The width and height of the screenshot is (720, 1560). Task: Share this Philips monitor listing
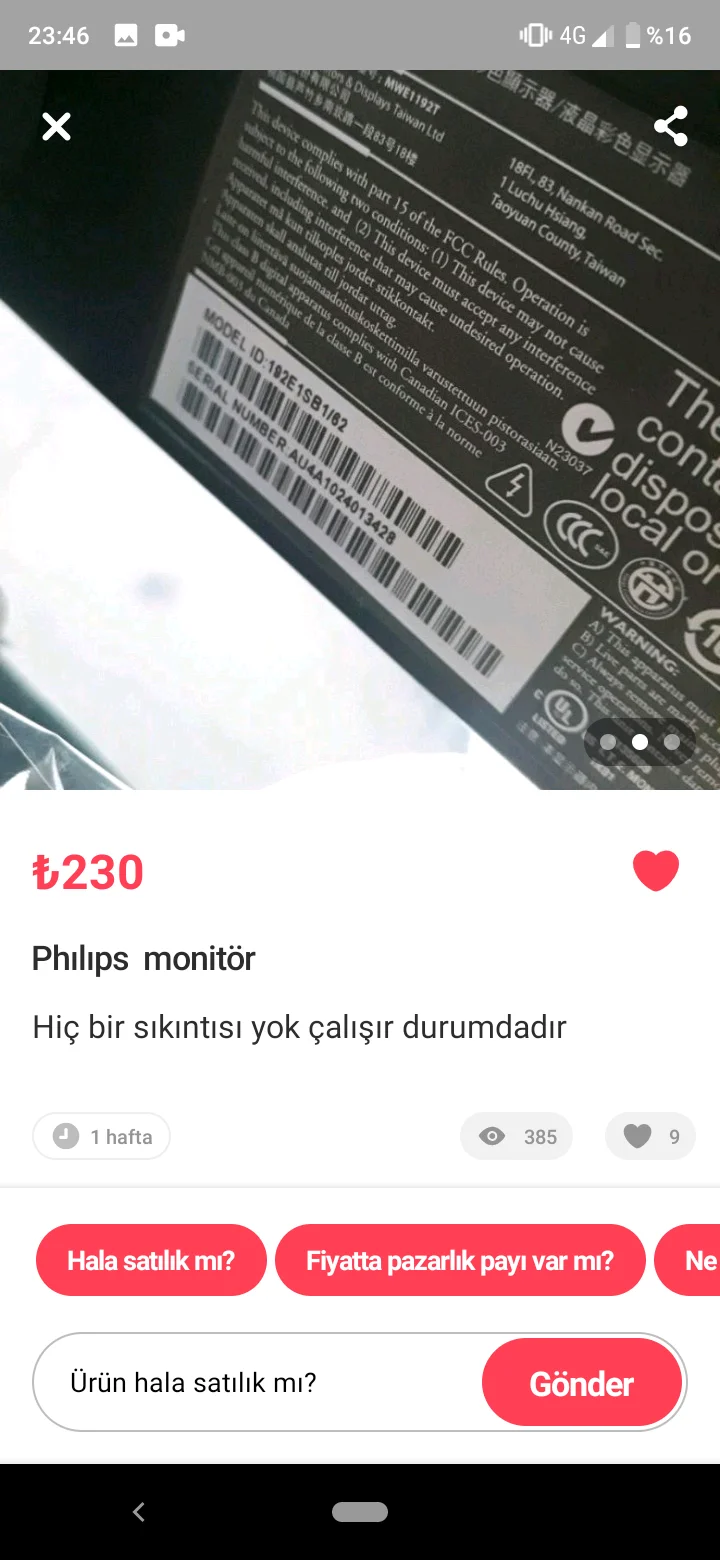[x=670, y=127]
